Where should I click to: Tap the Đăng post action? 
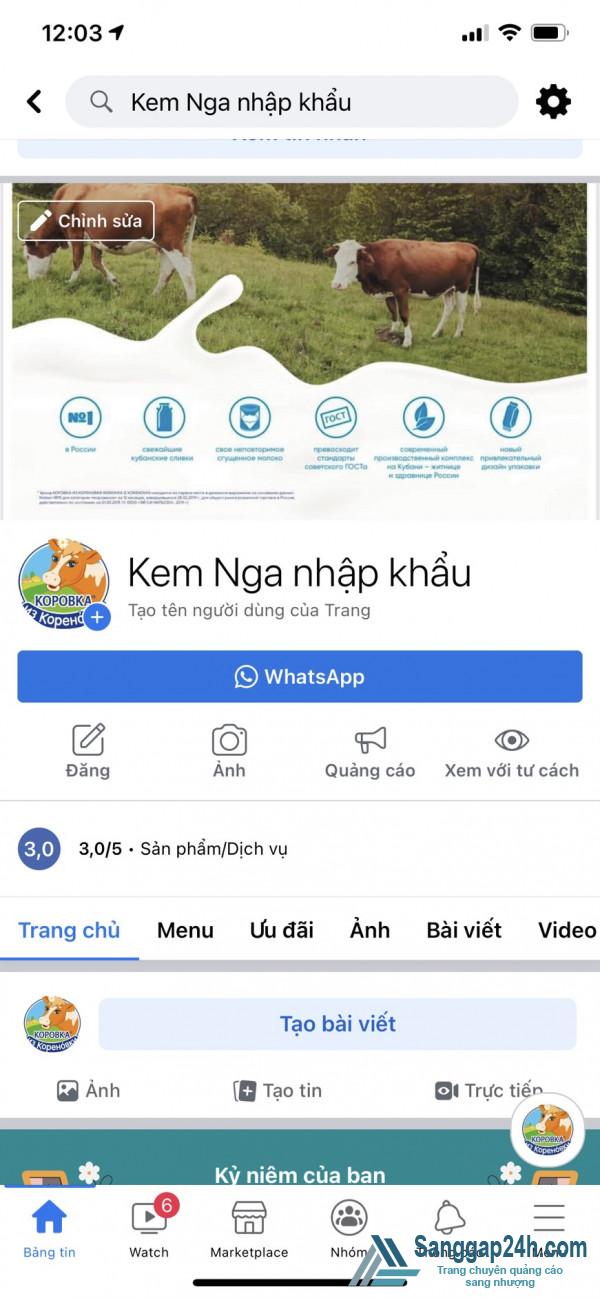(88, 752)
